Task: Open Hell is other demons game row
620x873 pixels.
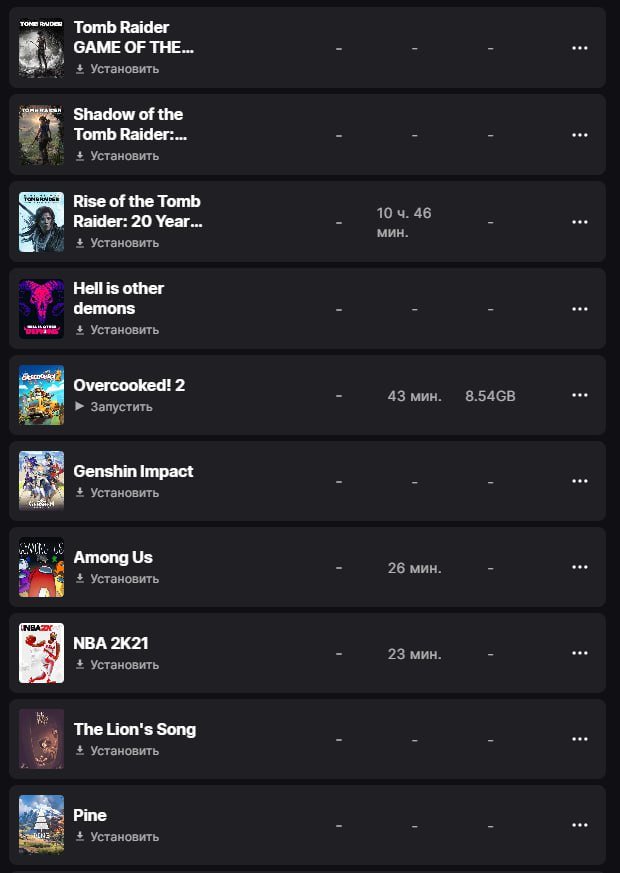Action: pyautogui.click(x=118, y=298)
